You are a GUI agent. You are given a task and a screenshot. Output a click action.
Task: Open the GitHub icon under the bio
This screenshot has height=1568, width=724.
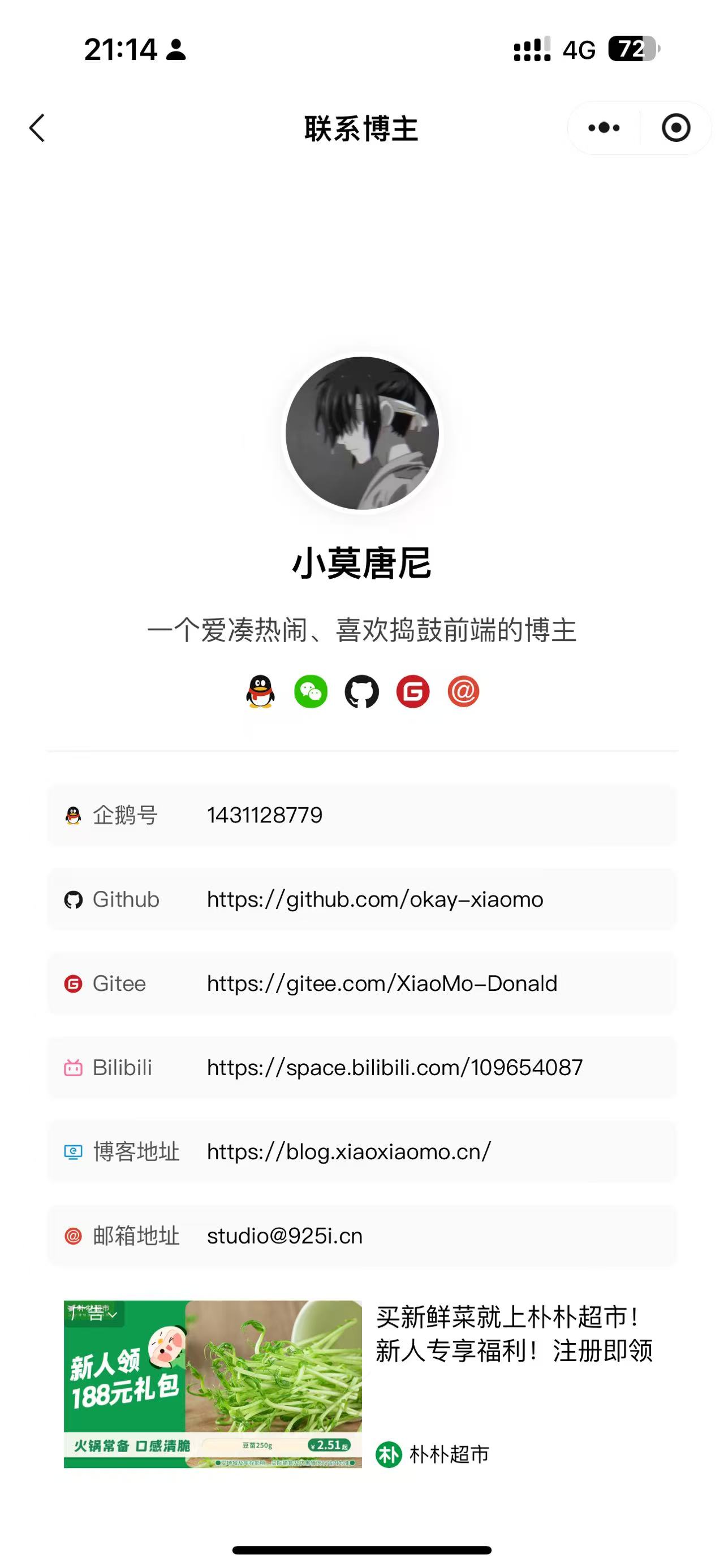point(361,691)
